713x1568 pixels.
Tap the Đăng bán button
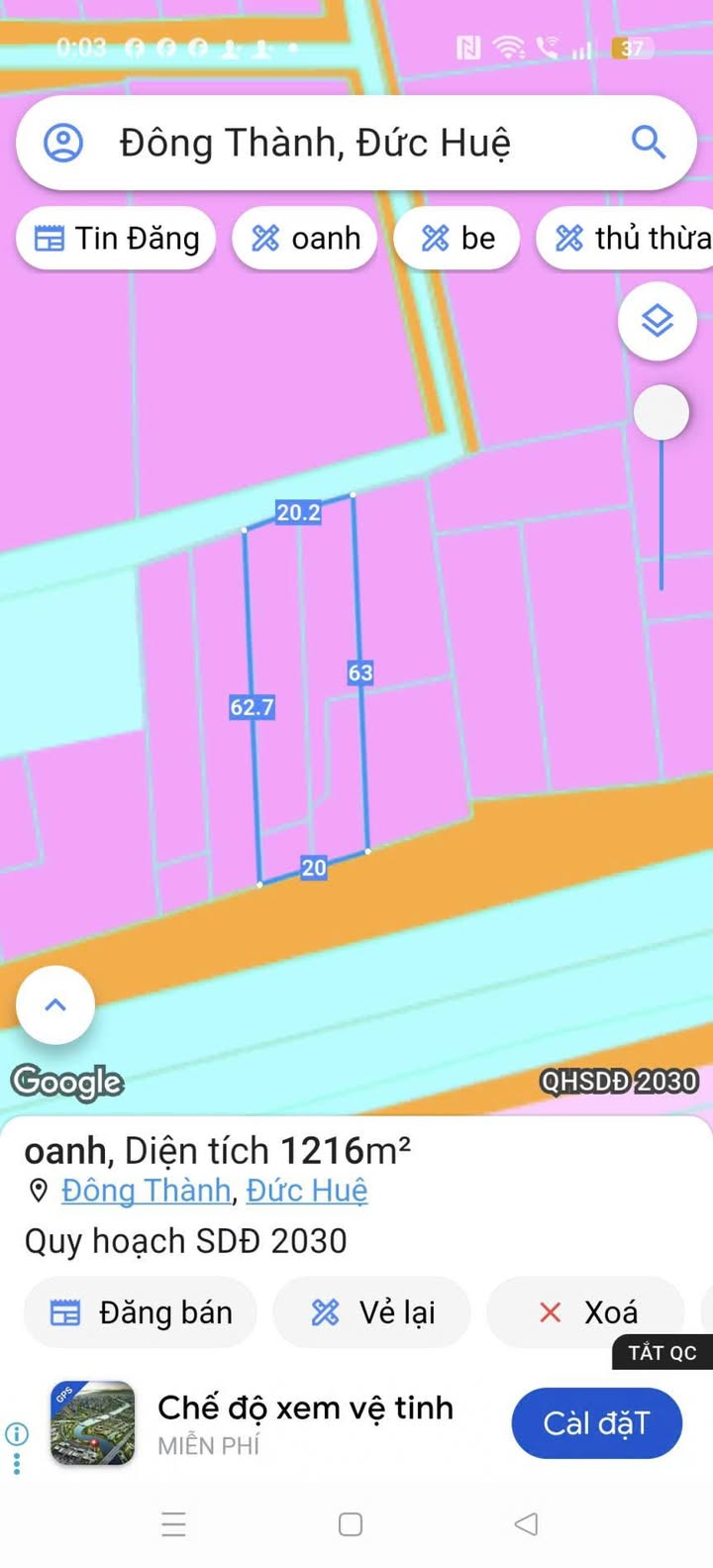141,1312
